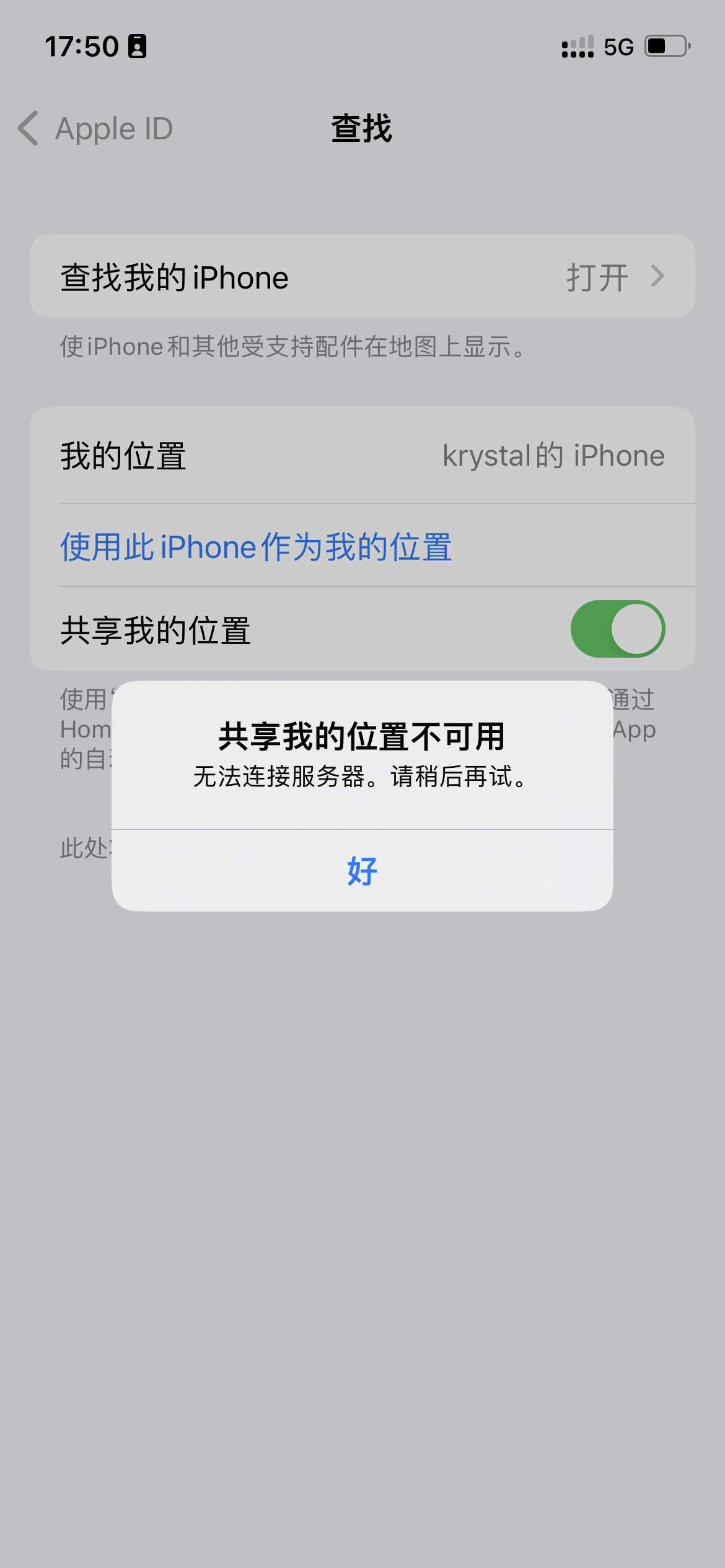Go back to Apple ID
Image resolution: width=725 pixels, height=1568 pixels.
point(96,129)
